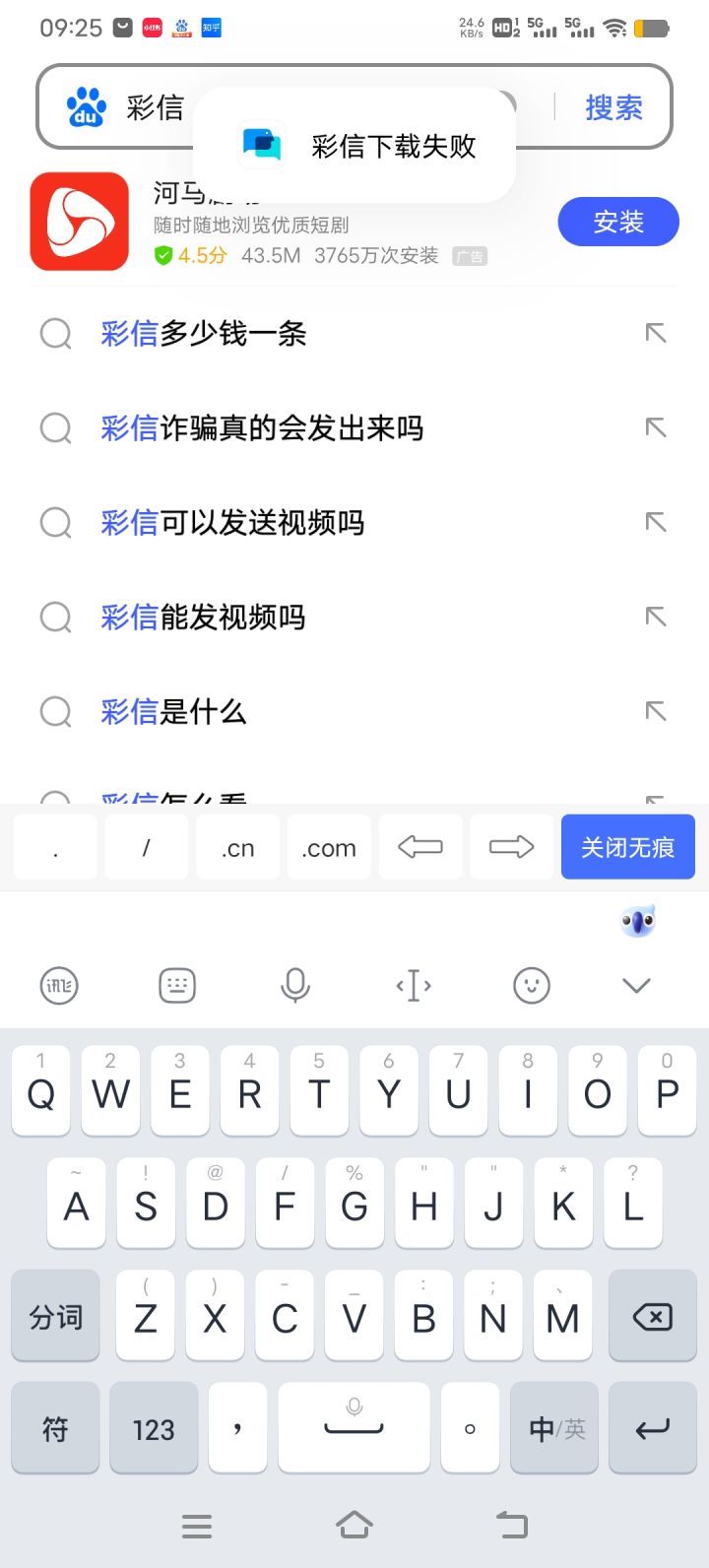
Task: Fill search box with 彩信是什么 arrow
Action: 655,712
